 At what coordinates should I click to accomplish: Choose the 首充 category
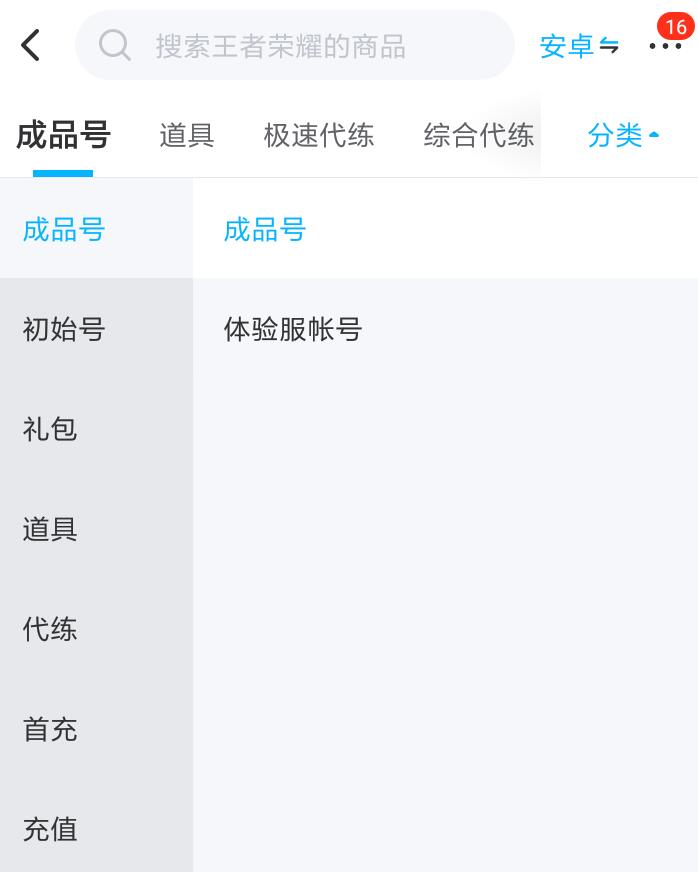pos(50,729)
